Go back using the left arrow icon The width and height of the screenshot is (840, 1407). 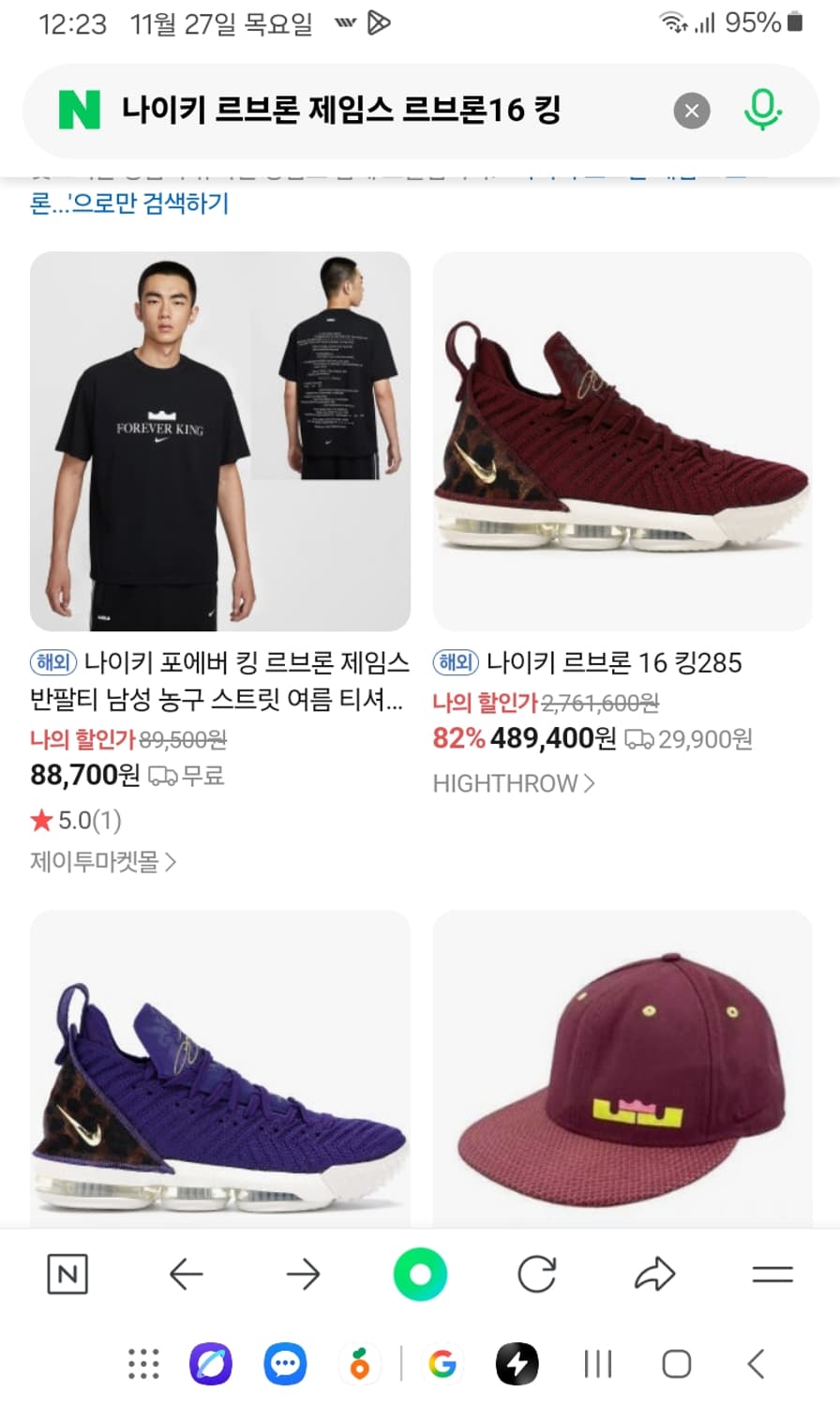pos(187,1275)
